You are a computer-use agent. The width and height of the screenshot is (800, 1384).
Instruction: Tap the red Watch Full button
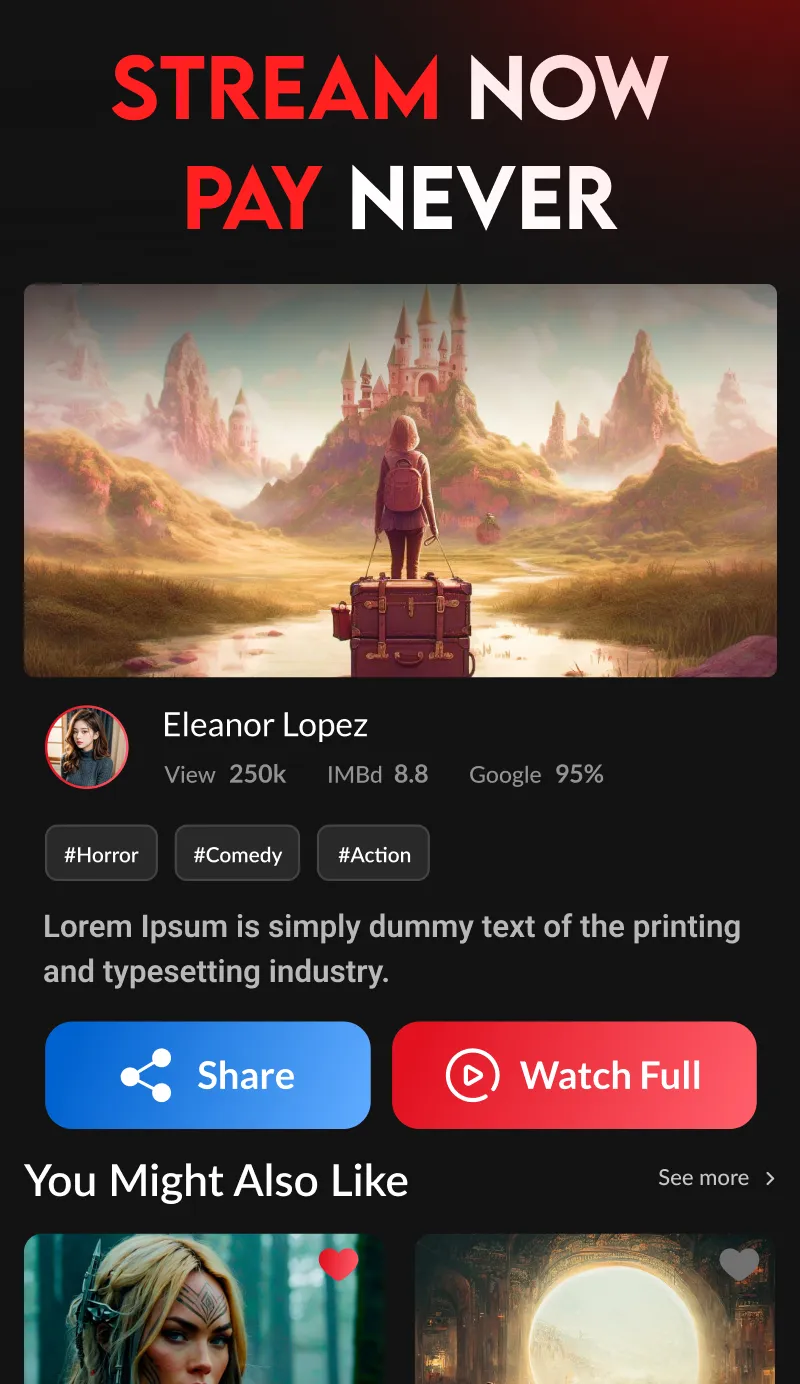pyautogui.click(x=574, y=1075)
